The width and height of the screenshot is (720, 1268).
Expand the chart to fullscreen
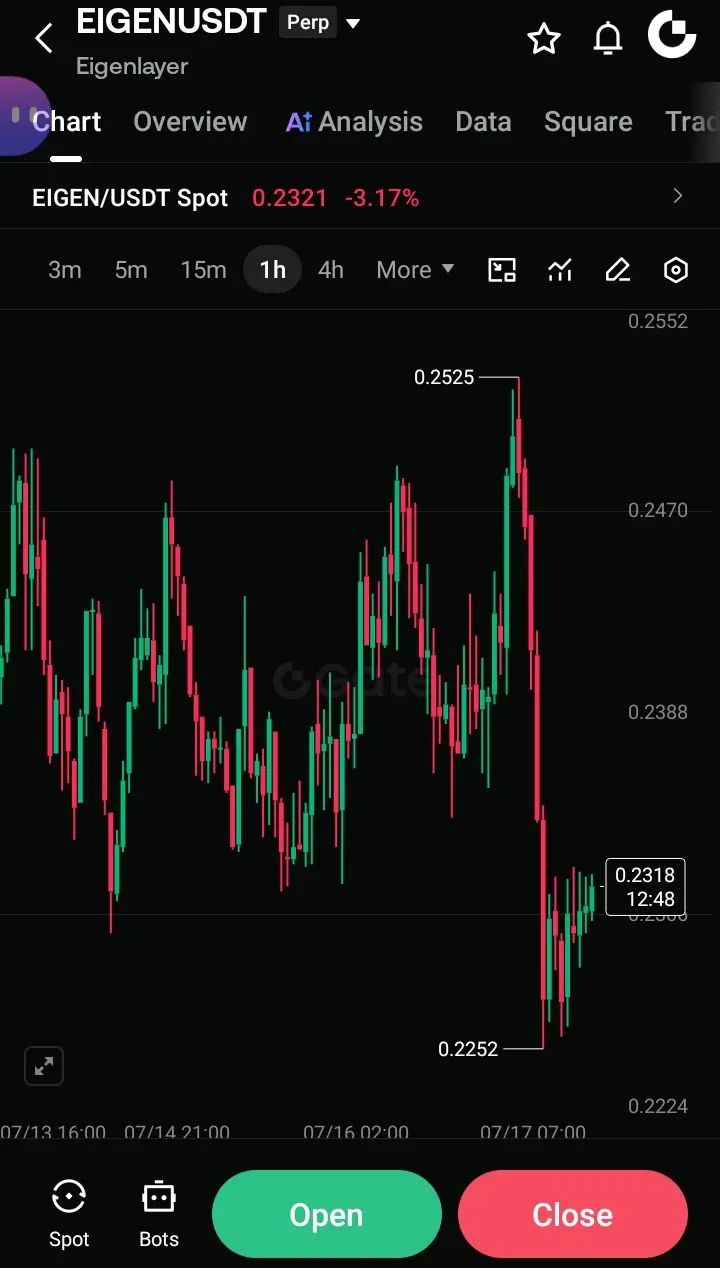click(x=44, y=1066)
